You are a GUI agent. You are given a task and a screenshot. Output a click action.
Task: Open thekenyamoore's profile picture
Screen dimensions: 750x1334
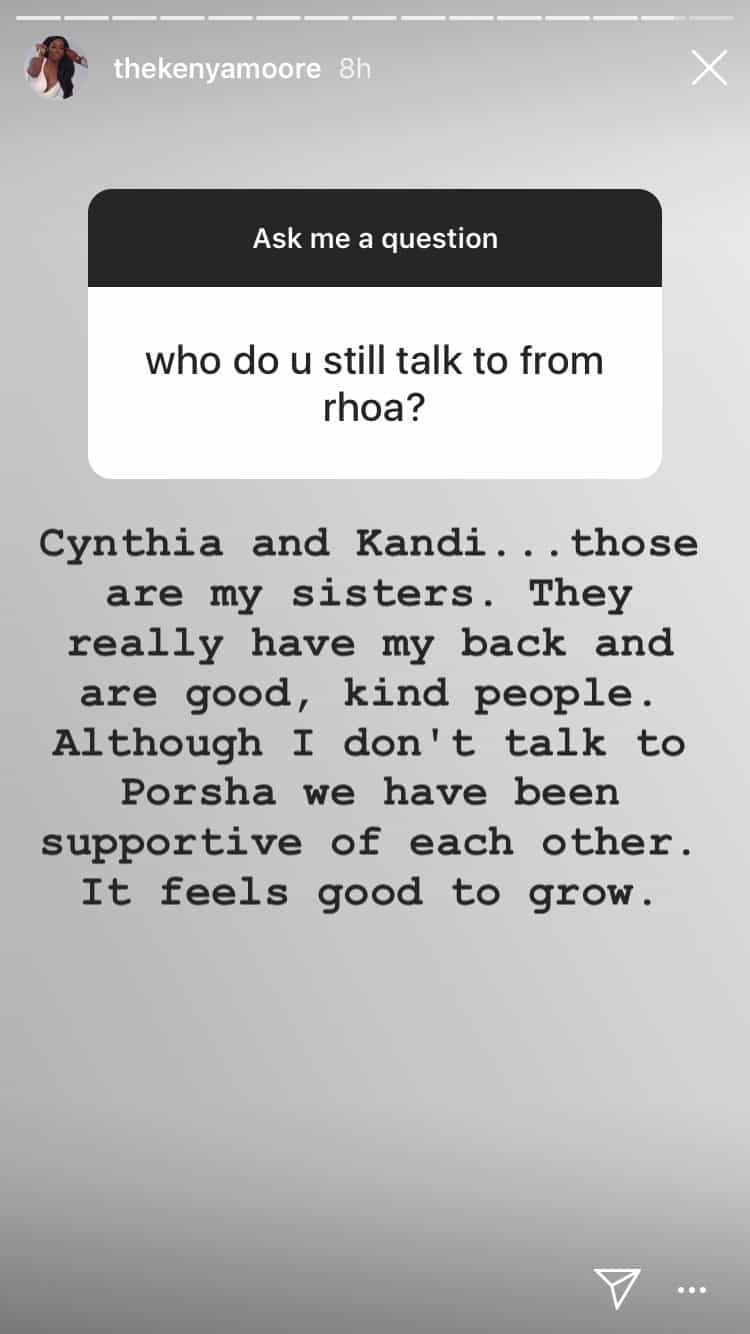[56, 68]
